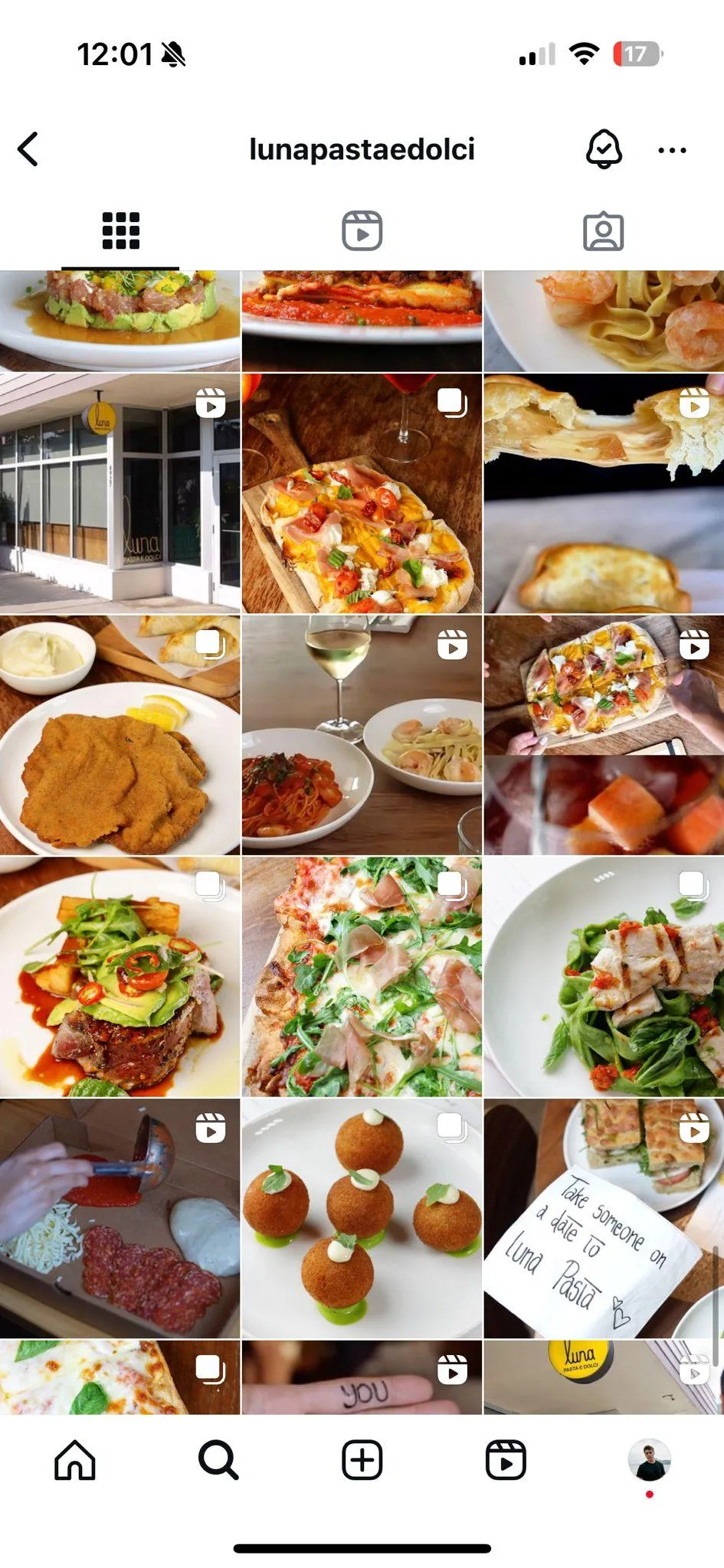Screen dimensions: 724x1568
Task: Open the arugula prosciutto pizza post
Action: click(362, 977)
